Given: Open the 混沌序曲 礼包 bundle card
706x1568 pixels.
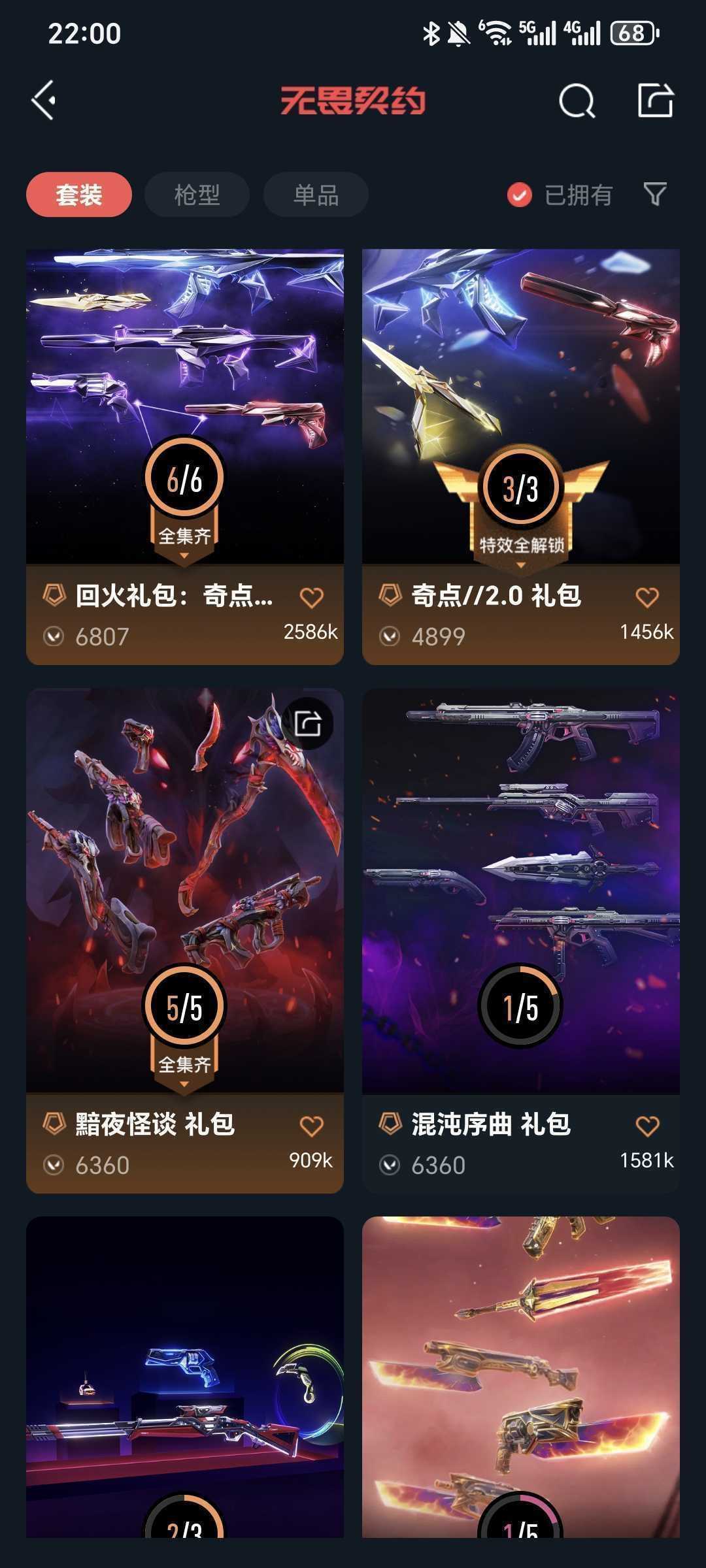Looking at the screenshot, I should pyautogui.click(x=520, y=889).
